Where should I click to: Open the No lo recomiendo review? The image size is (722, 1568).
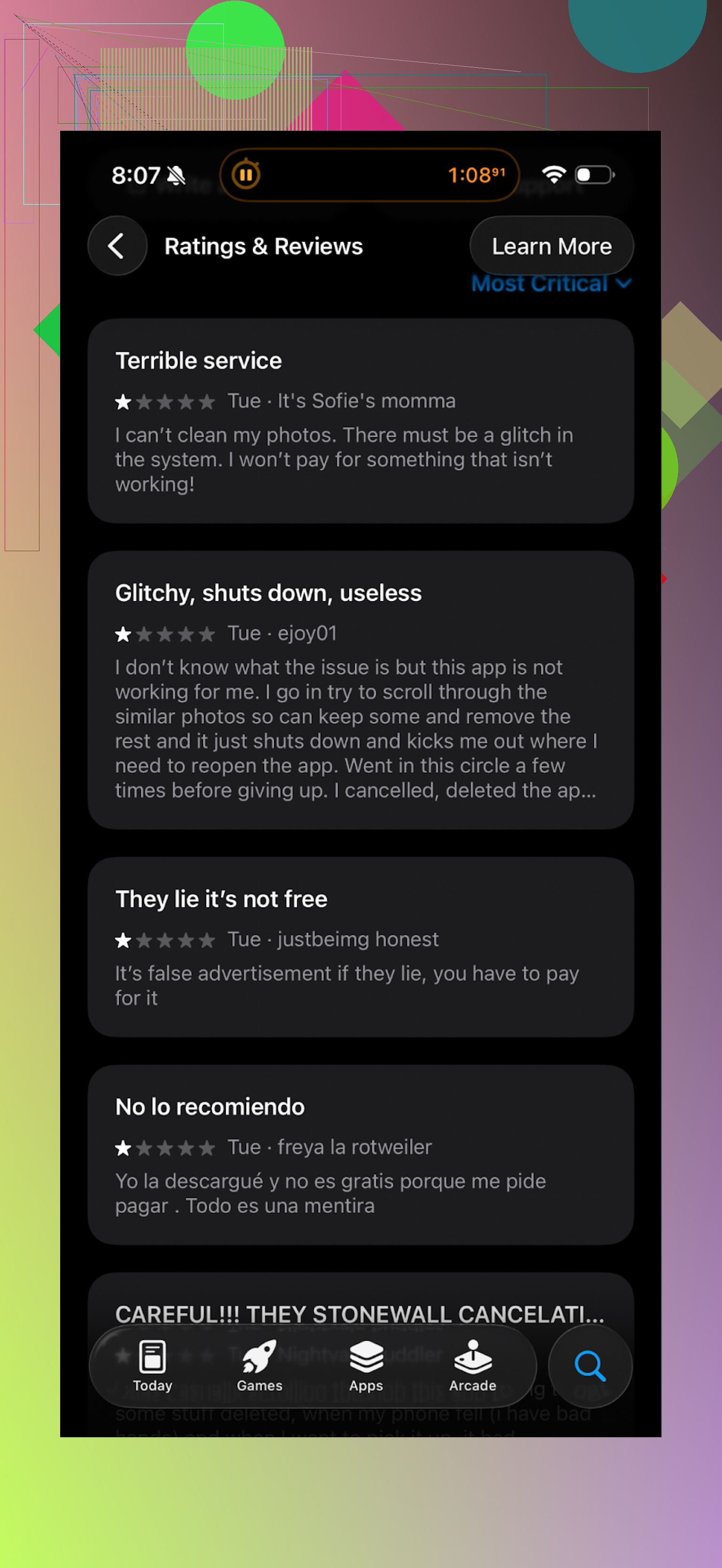[360, 1154]
